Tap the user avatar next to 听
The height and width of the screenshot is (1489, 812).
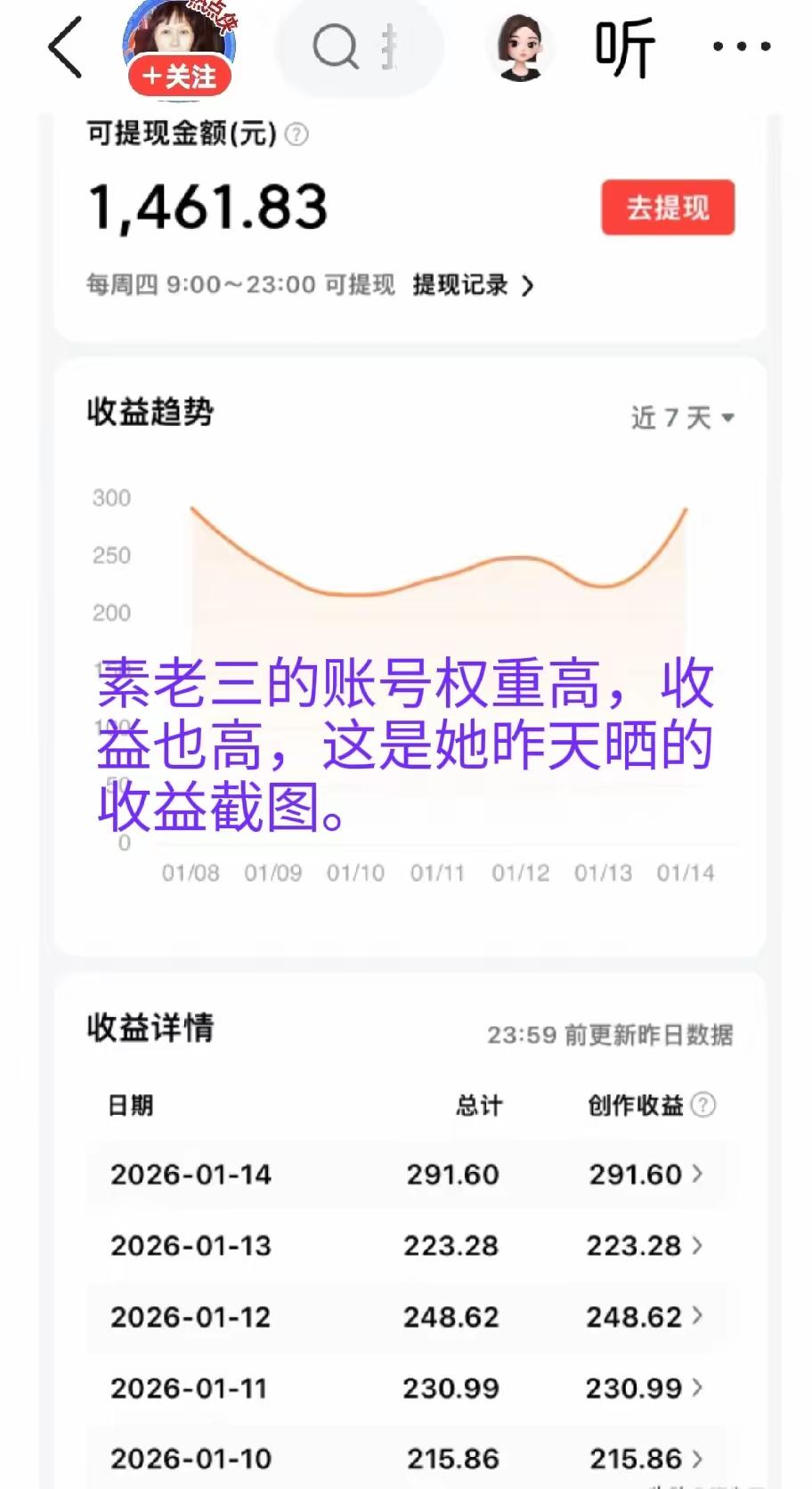click(x=521, y=46)
